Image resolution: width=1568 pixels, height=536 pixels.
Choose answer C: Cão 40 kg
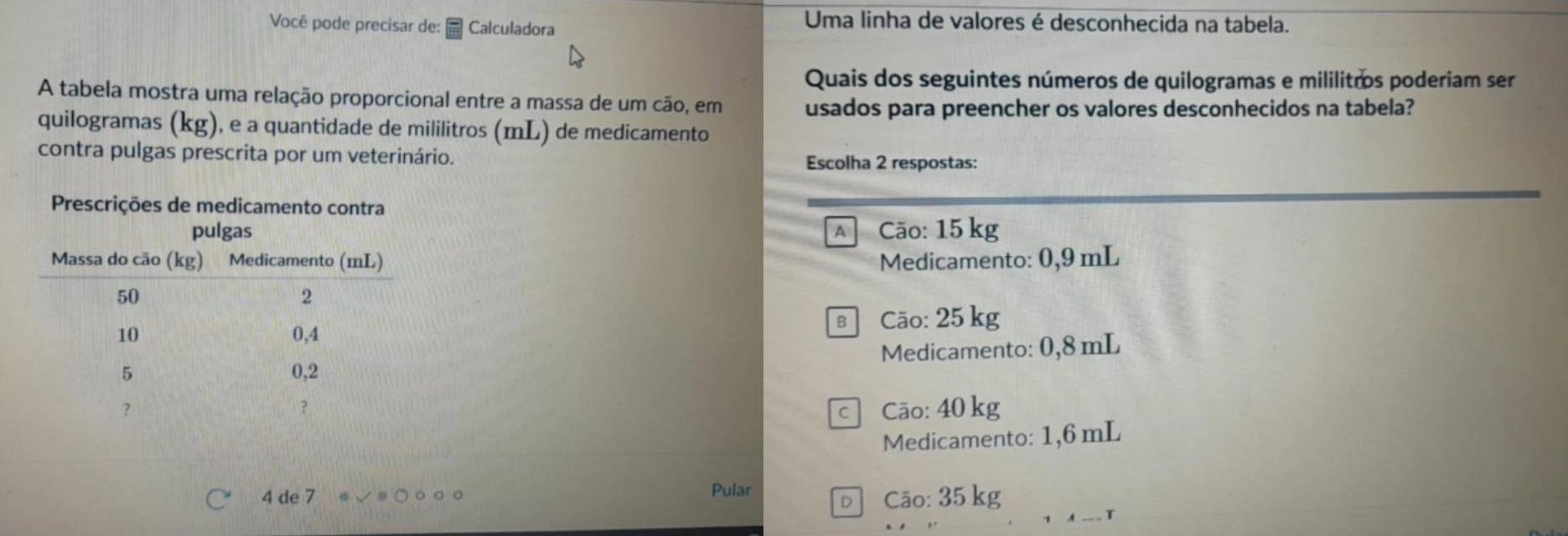(843, 412)
